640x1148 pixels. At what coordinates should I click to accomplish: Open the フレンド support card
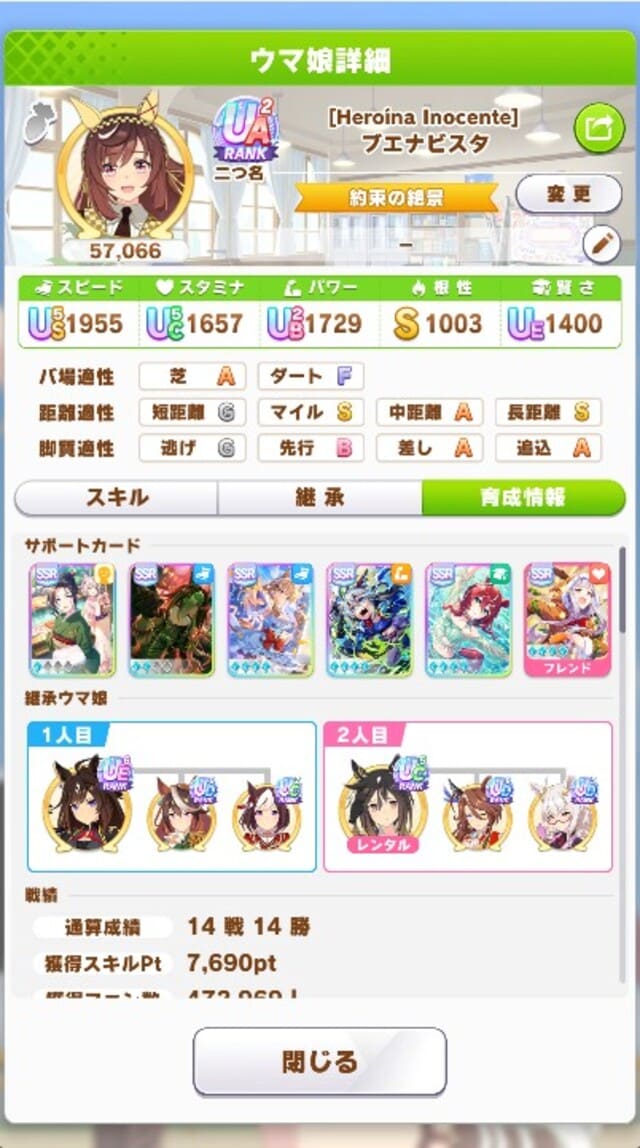[567, 619]
